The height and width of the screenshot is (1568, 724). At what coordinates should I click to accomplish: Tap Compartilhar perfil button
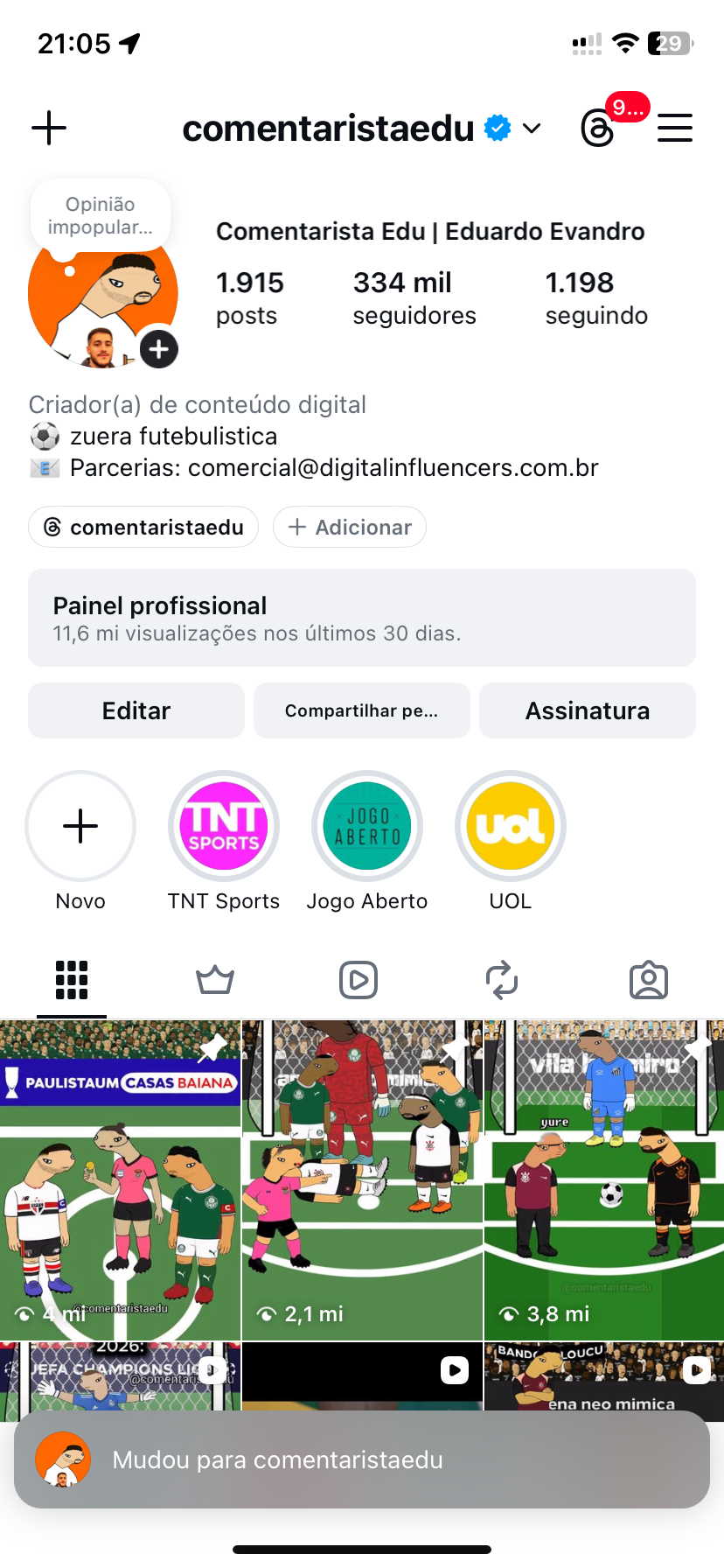pos(362,710)
